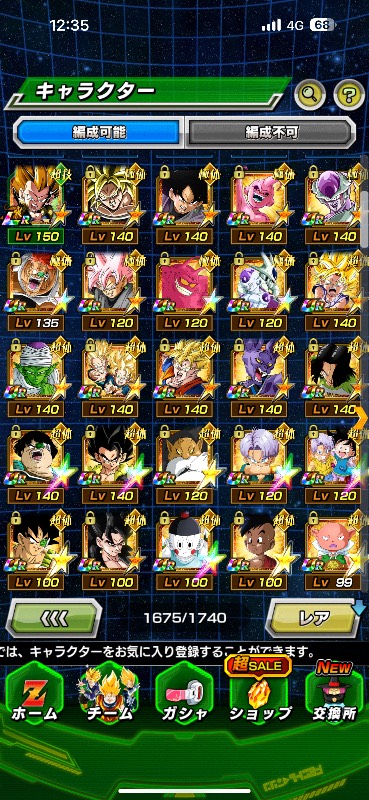
Task: Tap the green back arrows button
Action: click(54, 618)
